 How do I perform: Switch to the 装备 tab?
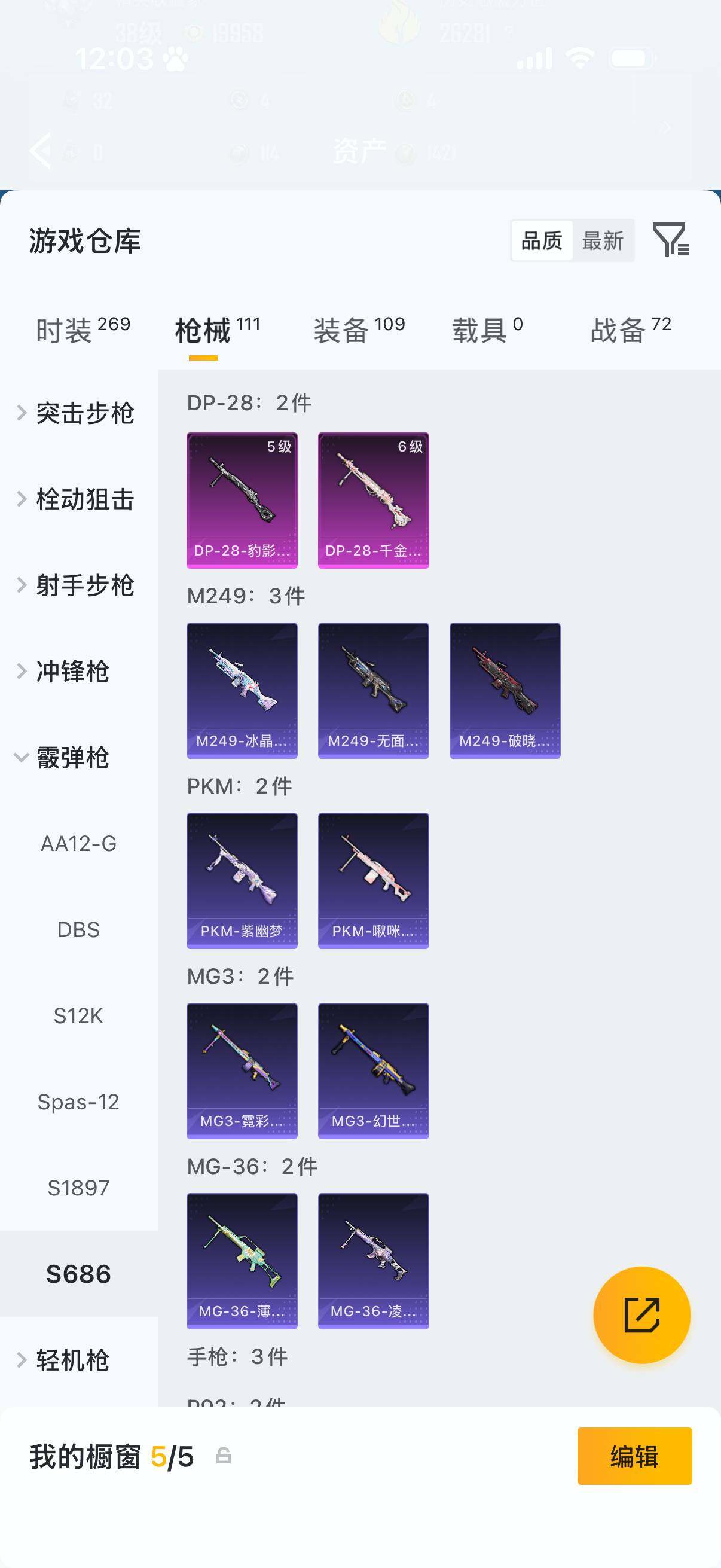coord(359,330)
